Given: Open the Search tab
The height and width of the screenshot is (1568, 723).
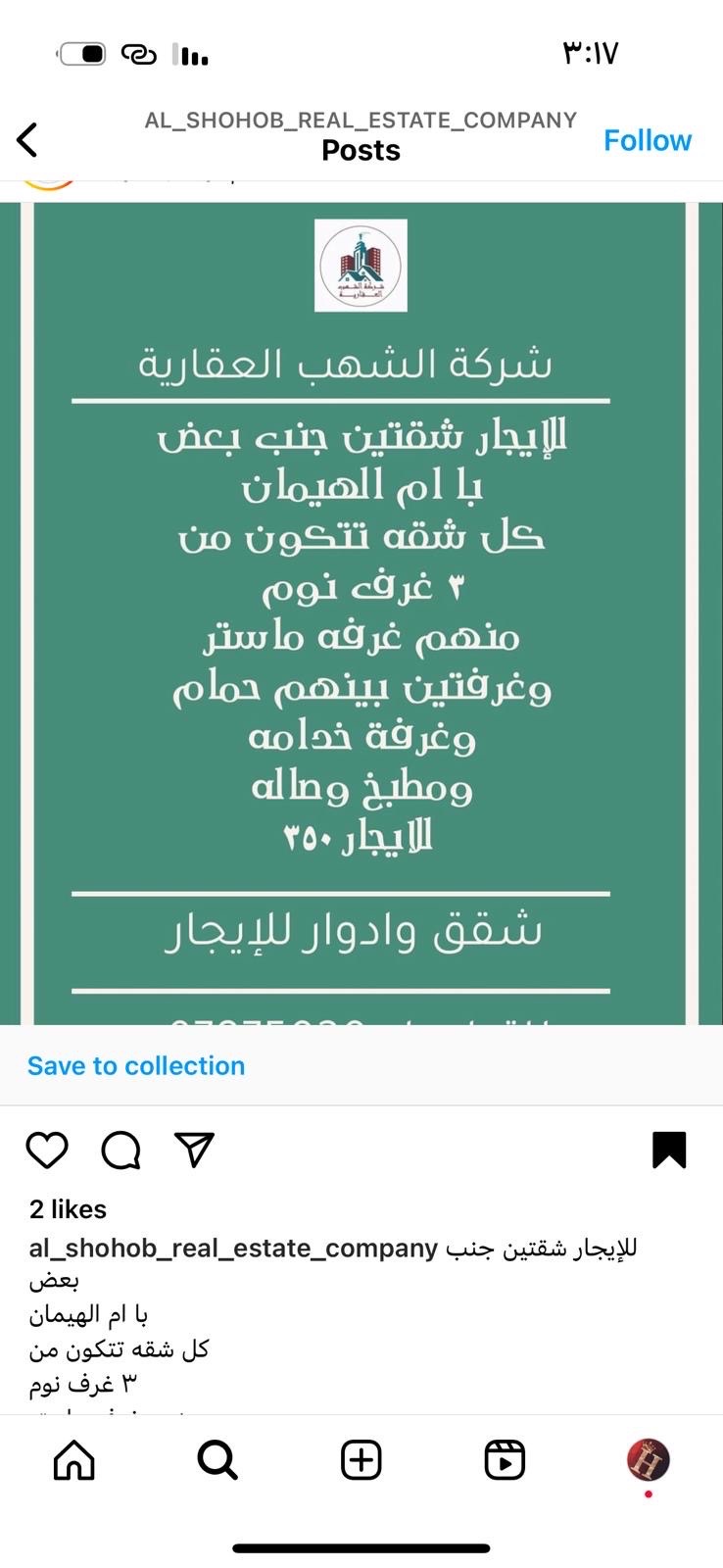Looking at the screenshot, I should click(217, 1460).
